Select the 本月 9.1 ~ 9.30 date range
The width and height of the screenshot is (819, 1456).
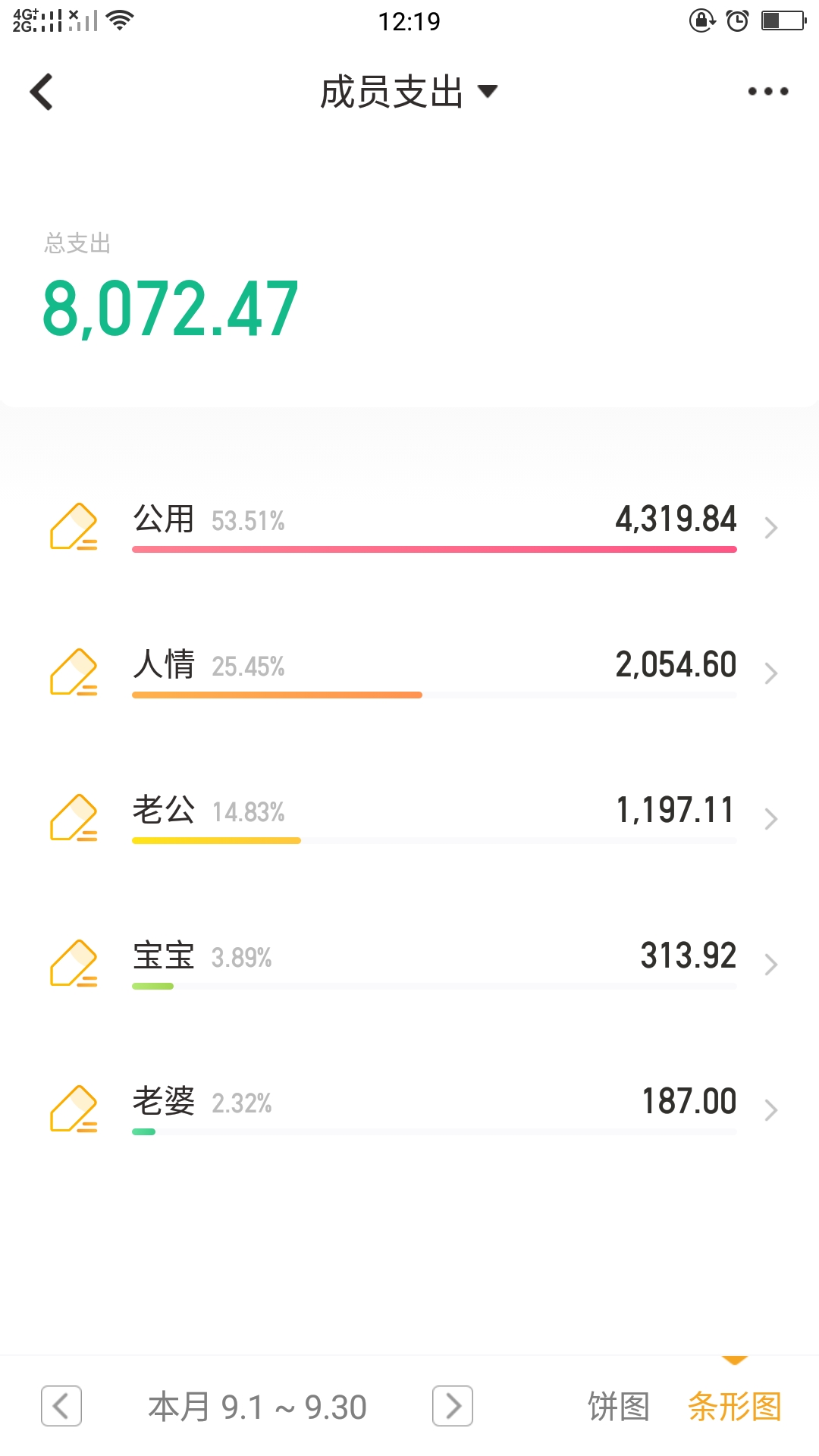257,1407
